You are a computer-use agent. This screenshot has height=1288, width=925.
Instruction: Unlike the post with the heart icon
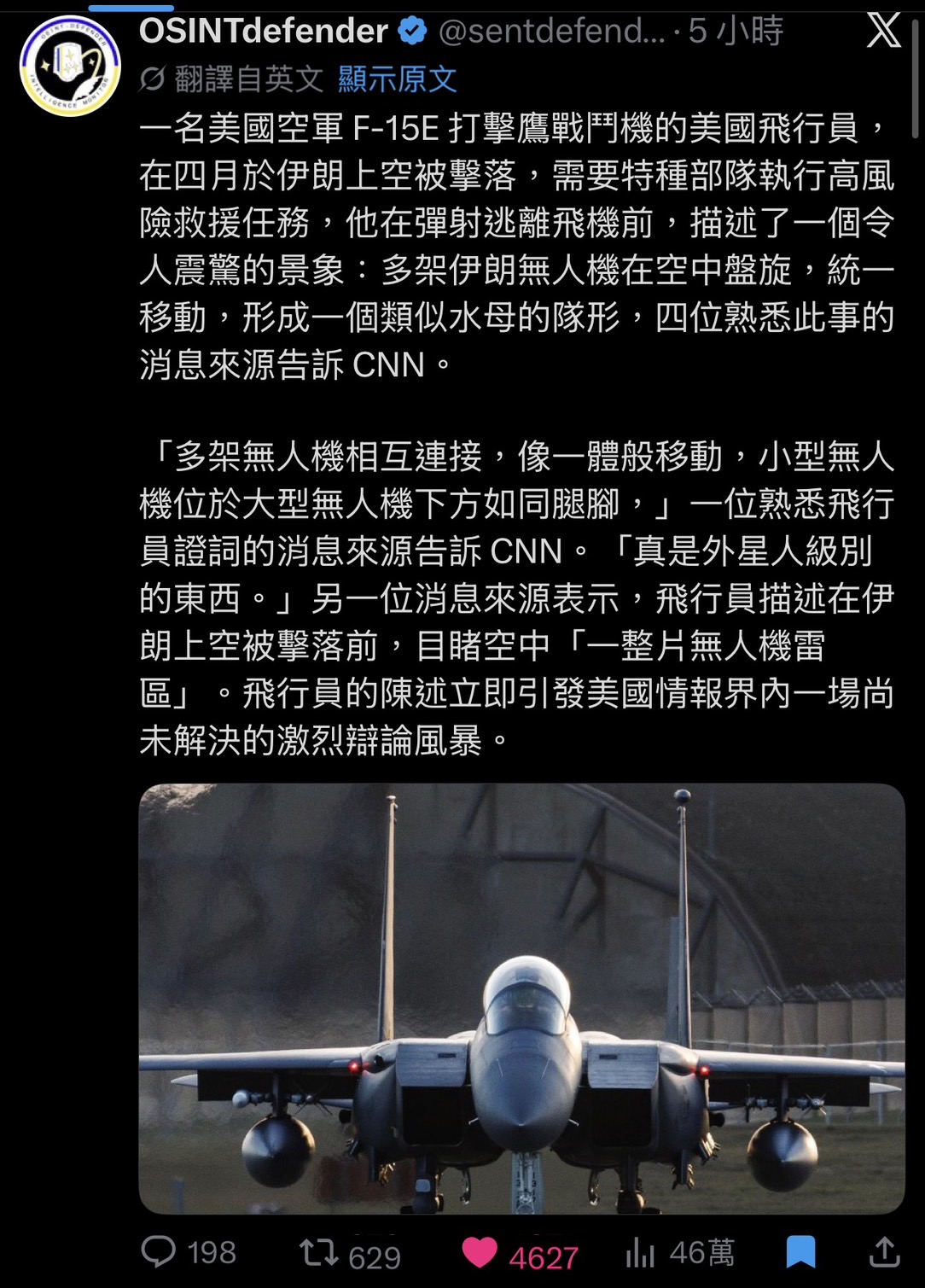pyautogui.click(x=480, y=1252)
